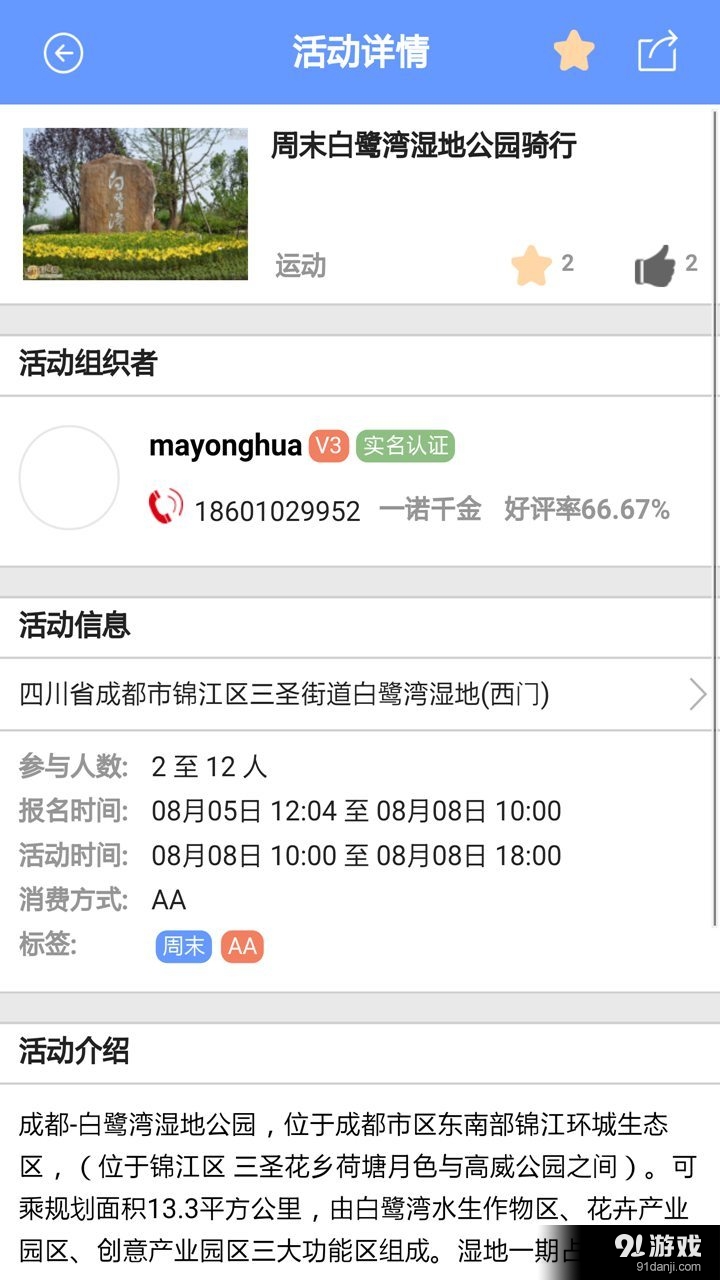
Task: Open the location detail via right arrow
Action: (x=698, y=693)
